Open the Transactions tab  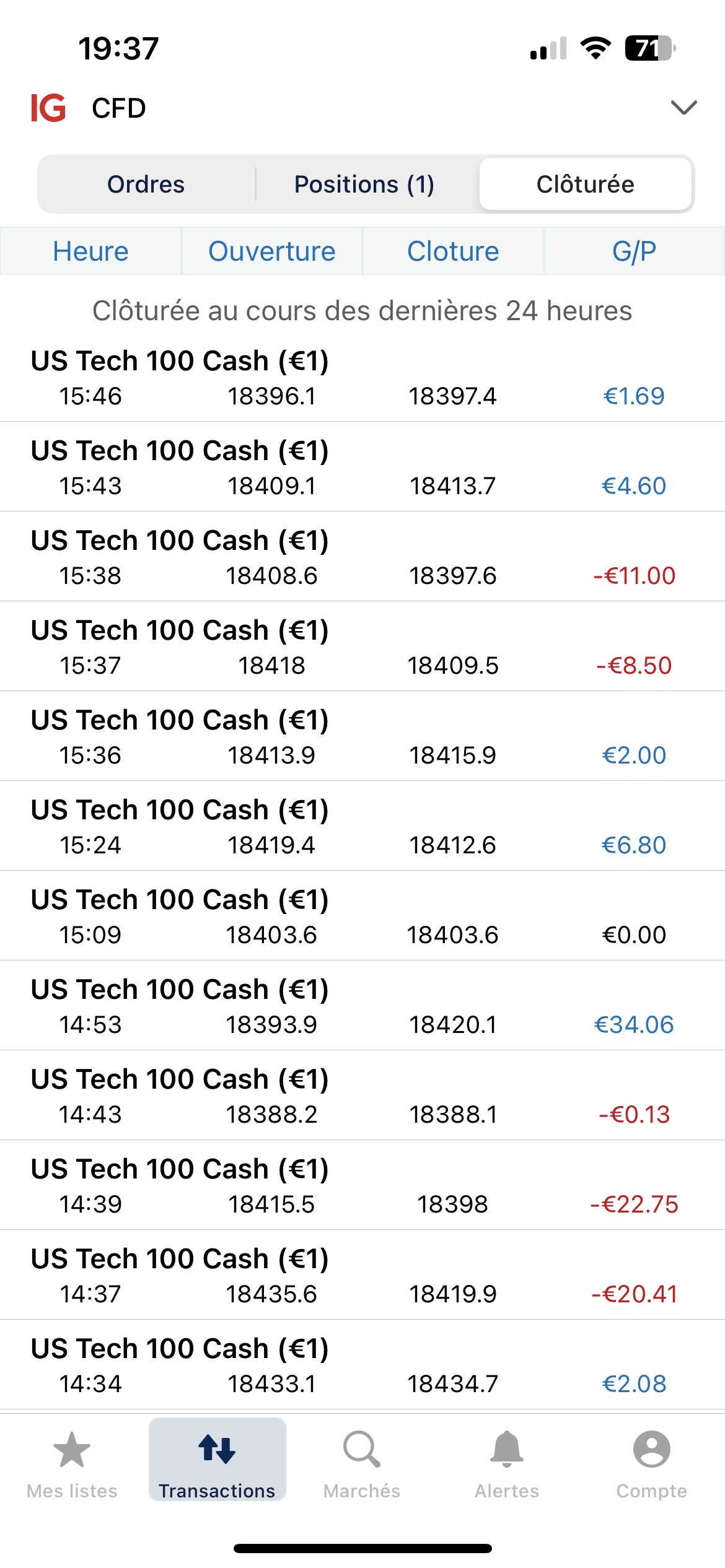(x=217, y=1464)
